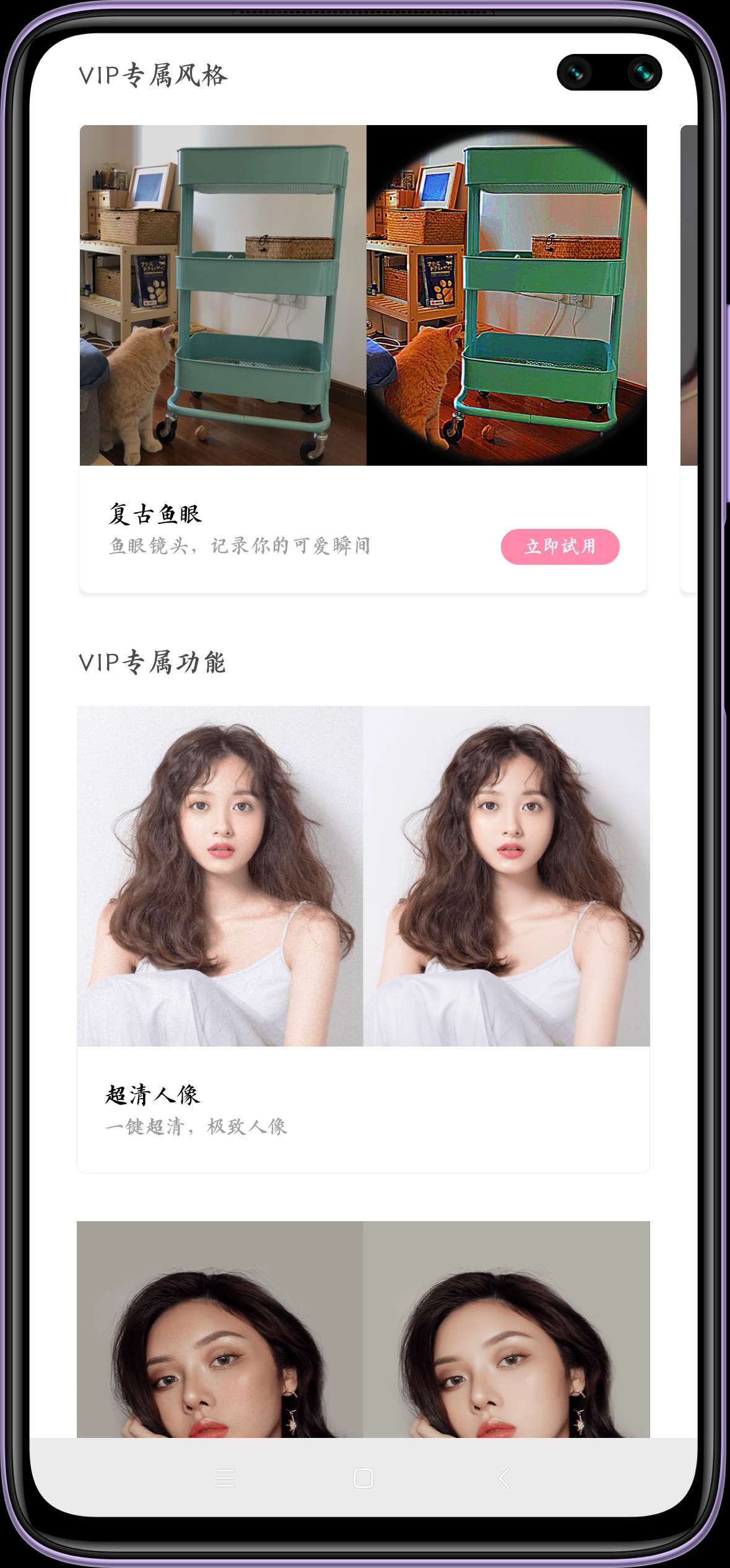Open the 超清人像 feature card
Image resolution: width=730 pixels, height=1568 pixels.
363,939
